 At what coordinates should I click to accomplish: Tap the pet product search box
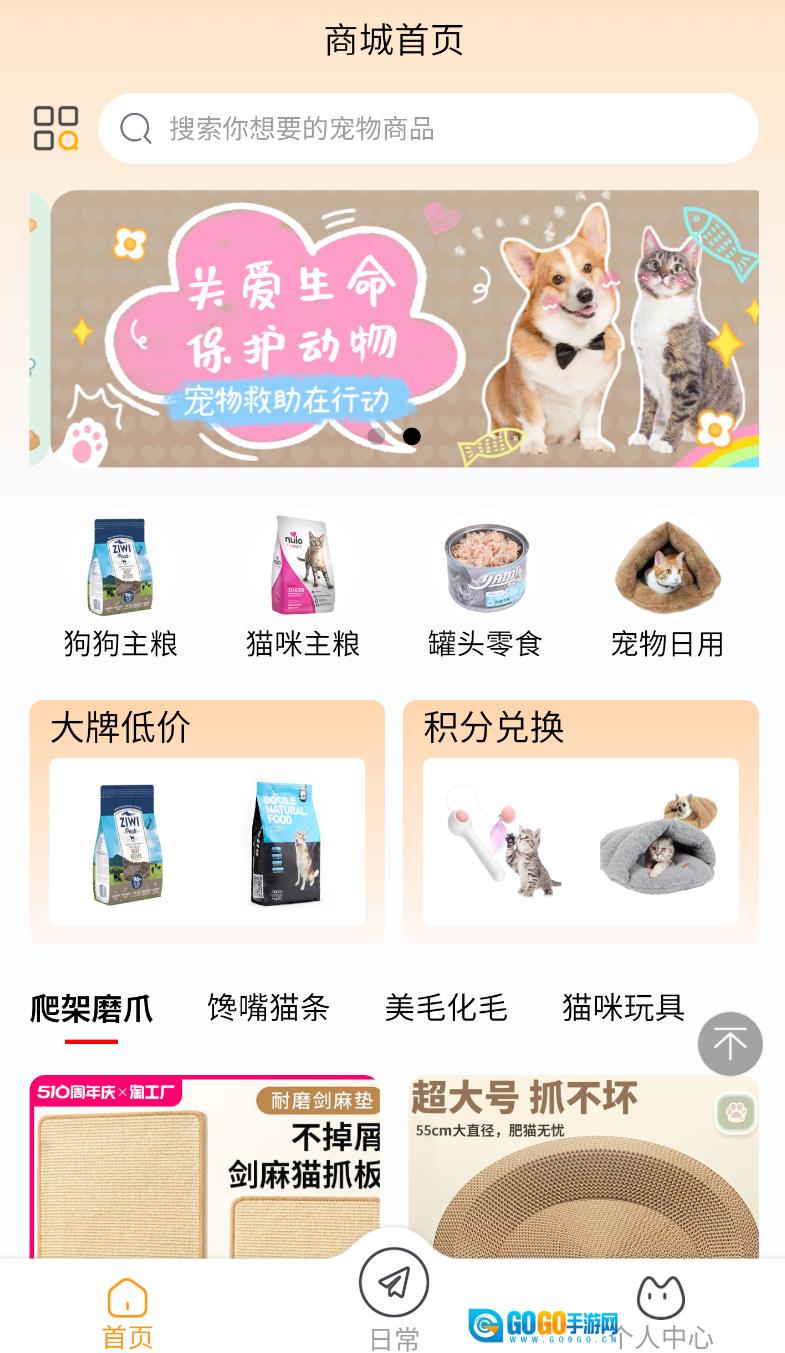coord(428,129)
